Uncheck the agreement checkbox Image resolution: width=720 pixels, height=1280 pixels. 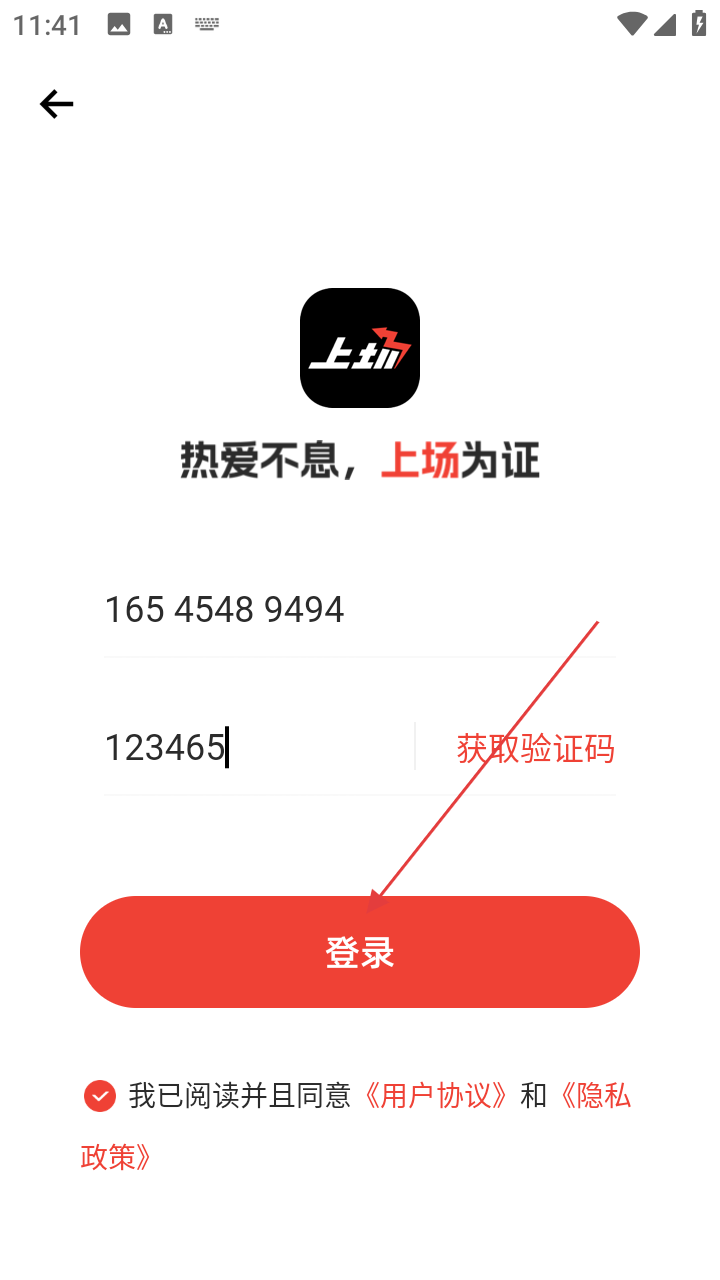[x=100, y=1096]
